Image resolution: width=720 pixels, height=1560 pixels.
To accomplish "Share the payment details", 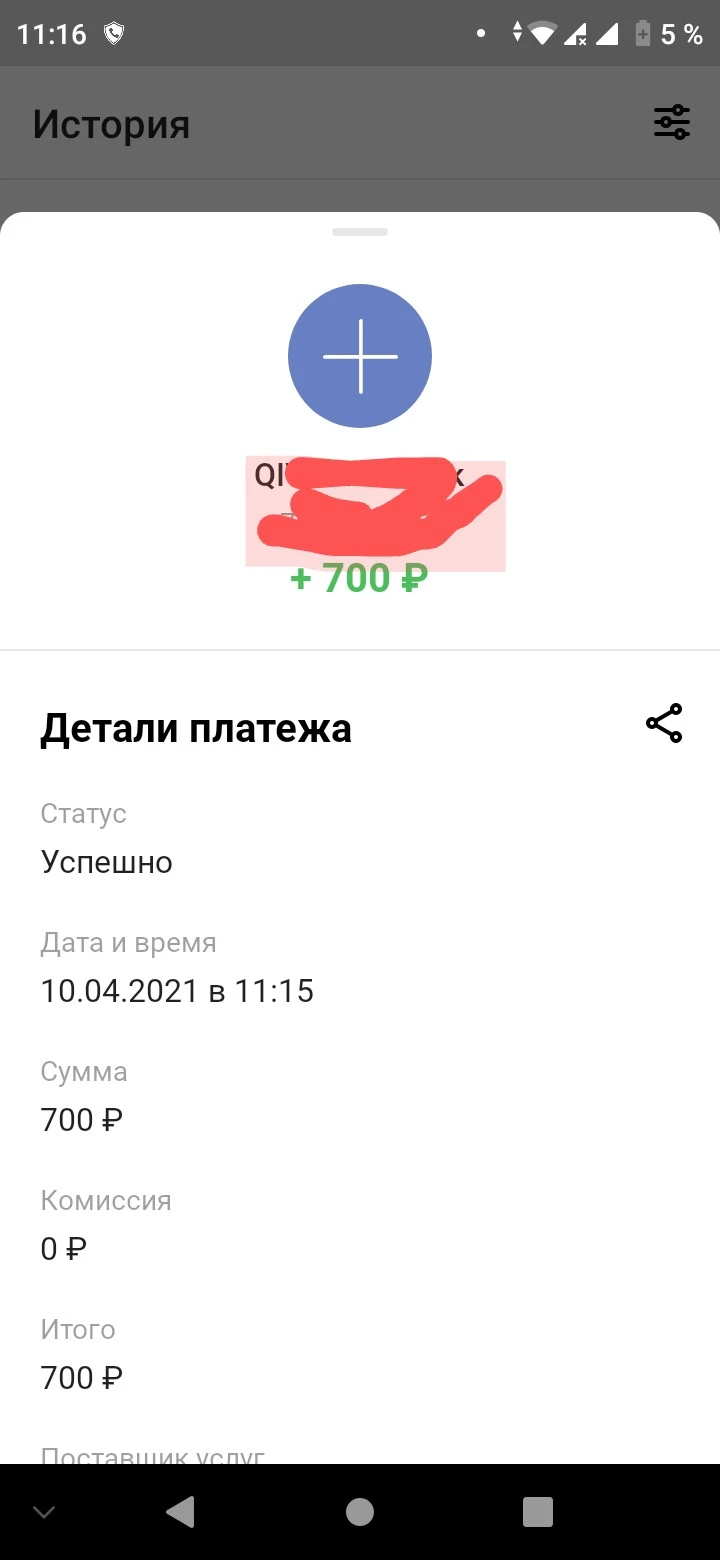I will (x=664, y=723).
